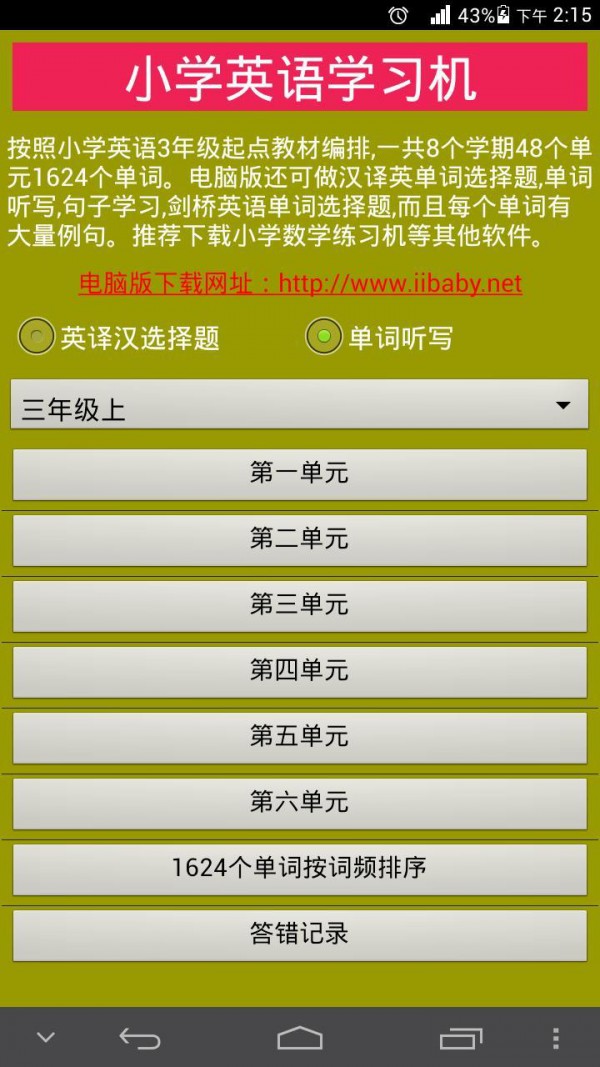The height and width of the screenshot is (1067, 600).
Task: Open 第三单元
Action: [x=299, y=605]
